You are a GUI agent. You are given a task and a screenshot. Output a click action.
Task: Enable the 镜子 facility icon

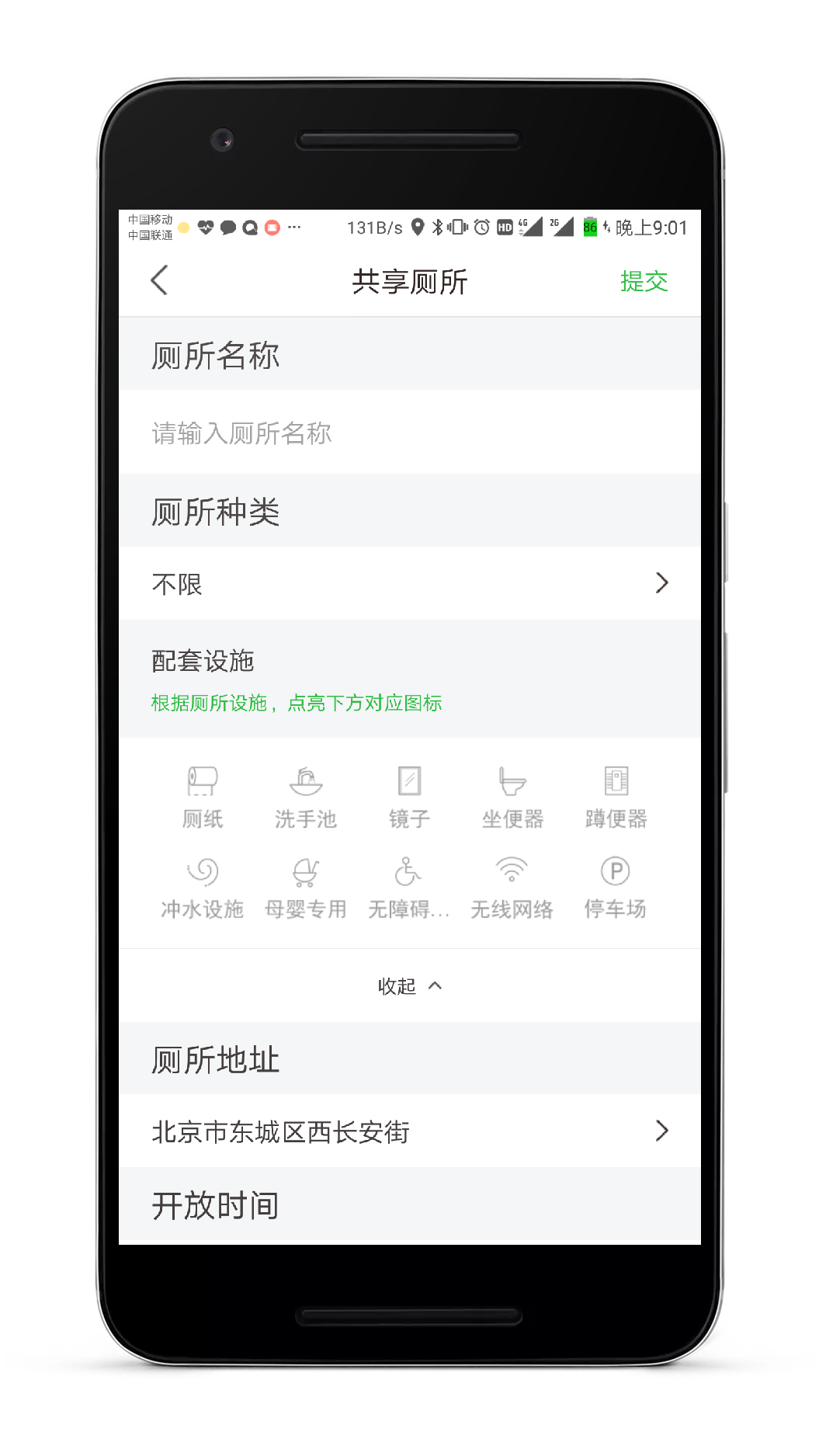point(409,796)
